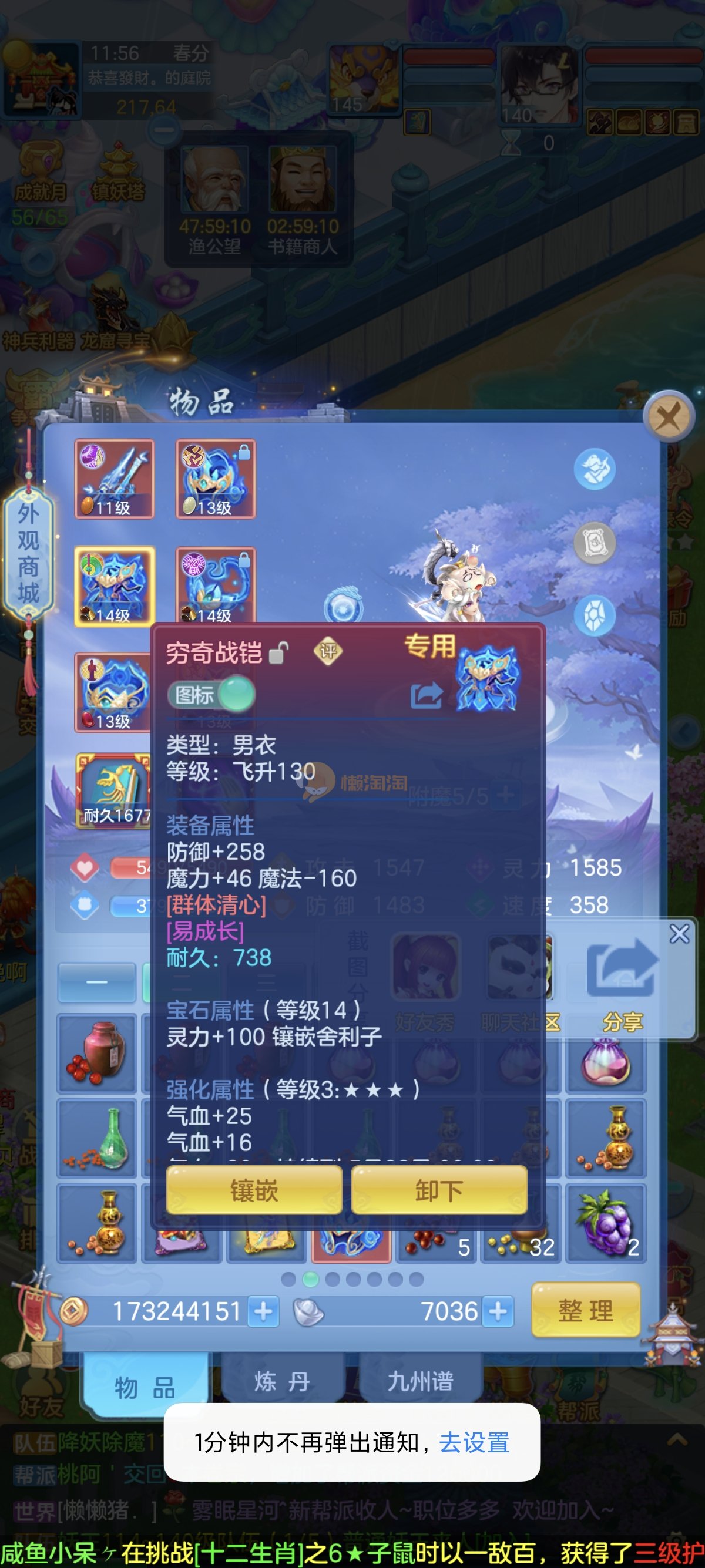Image resolution: width=705 pixels, height=1568 pixels.
Task: Add more coins with the plus button
Action: pos(264,1311)
